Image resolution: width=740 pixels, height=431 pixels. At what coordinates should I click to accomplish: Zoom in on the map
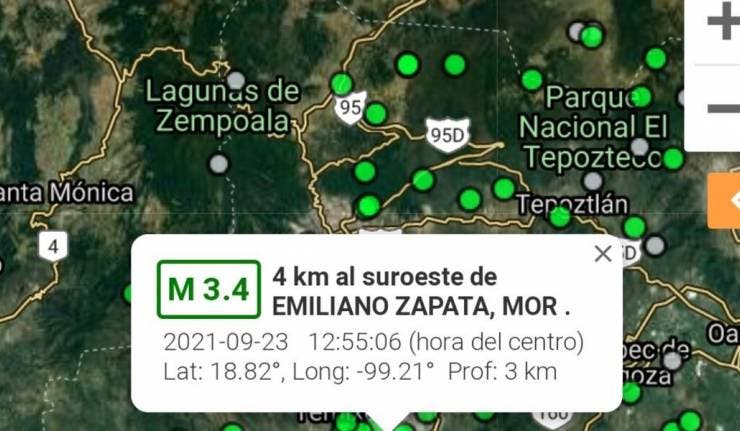pos(722,24)
